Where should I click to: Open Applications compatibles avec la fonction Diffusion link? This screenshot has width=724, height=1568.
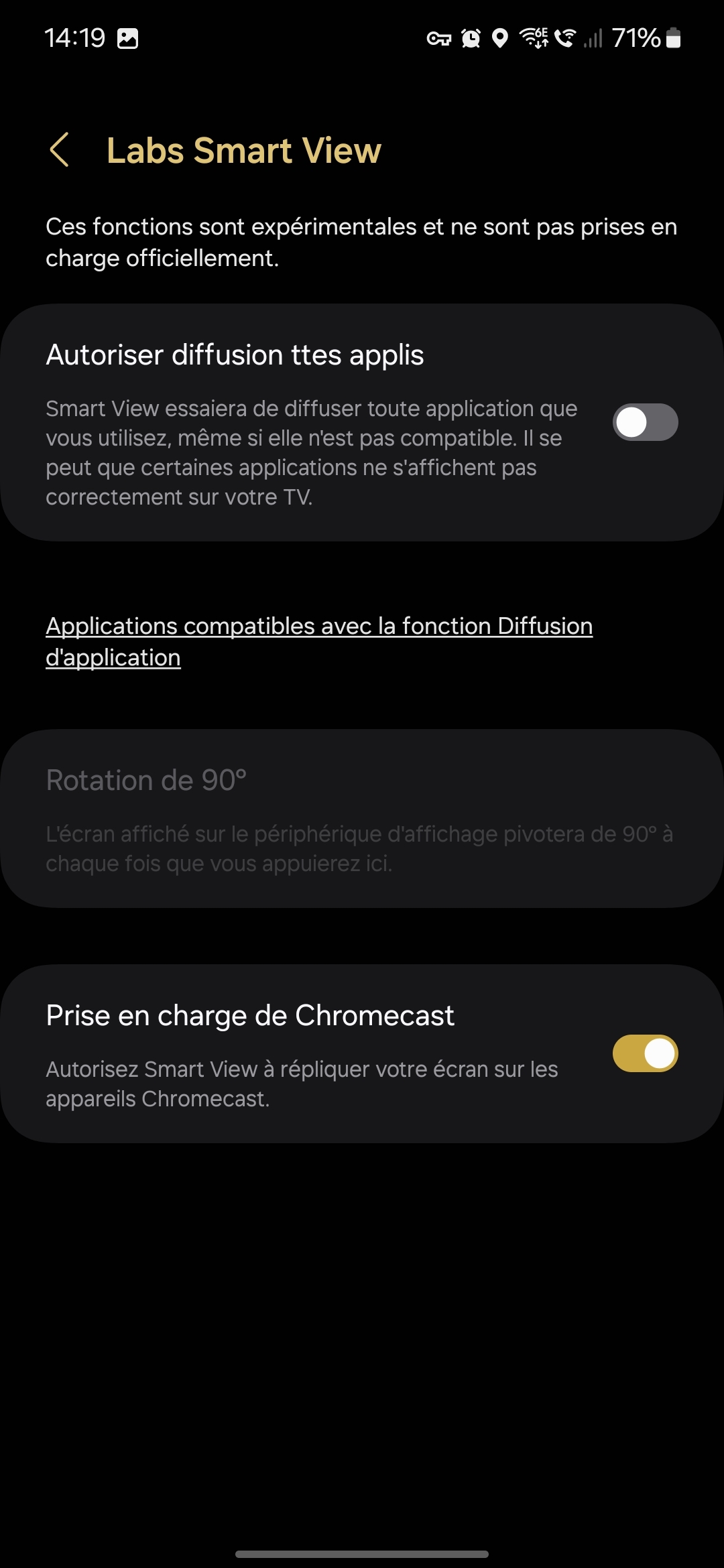pos(319,641)
